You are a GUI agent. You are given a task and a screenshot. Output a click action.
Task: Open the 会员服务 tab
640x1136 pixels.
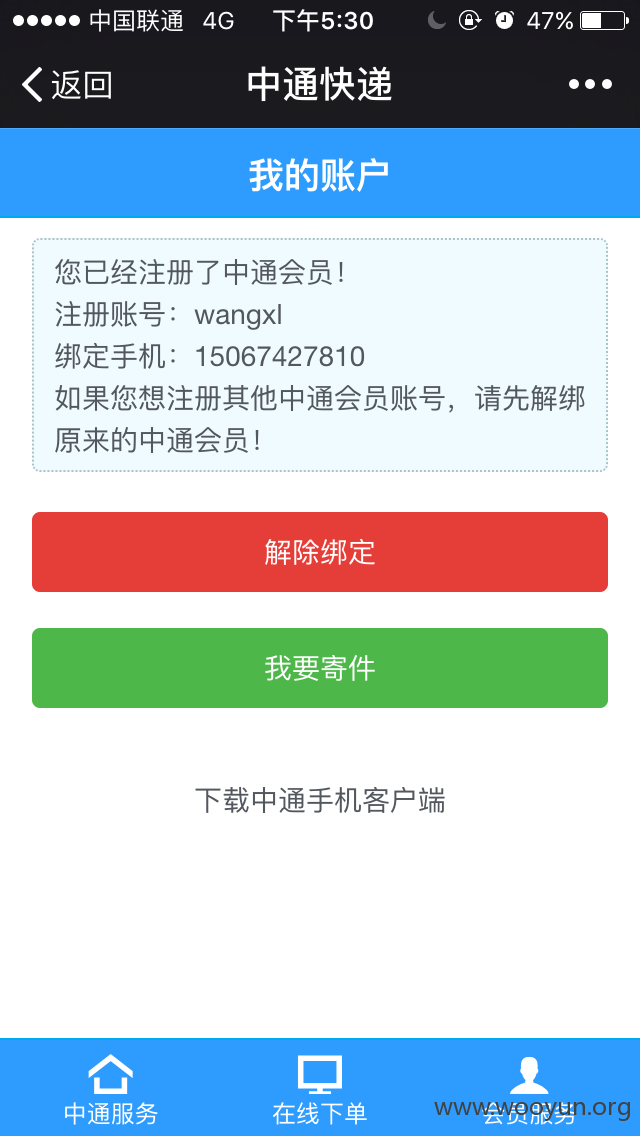[x=530, y=1088]
